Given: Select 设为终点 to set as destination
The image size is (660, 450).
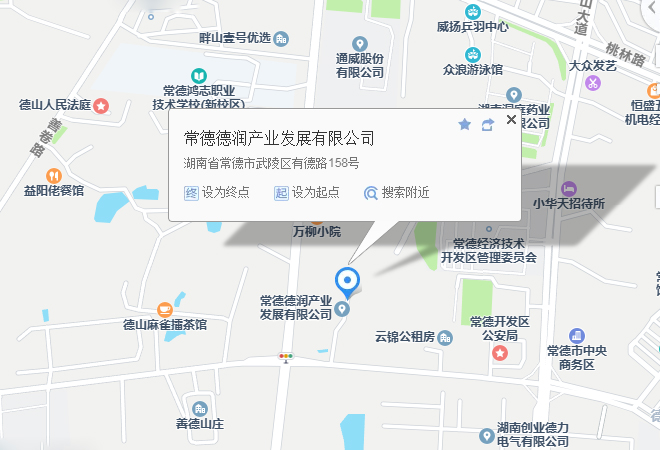Looking at the screenshot, I should click(x=218, y=193).
